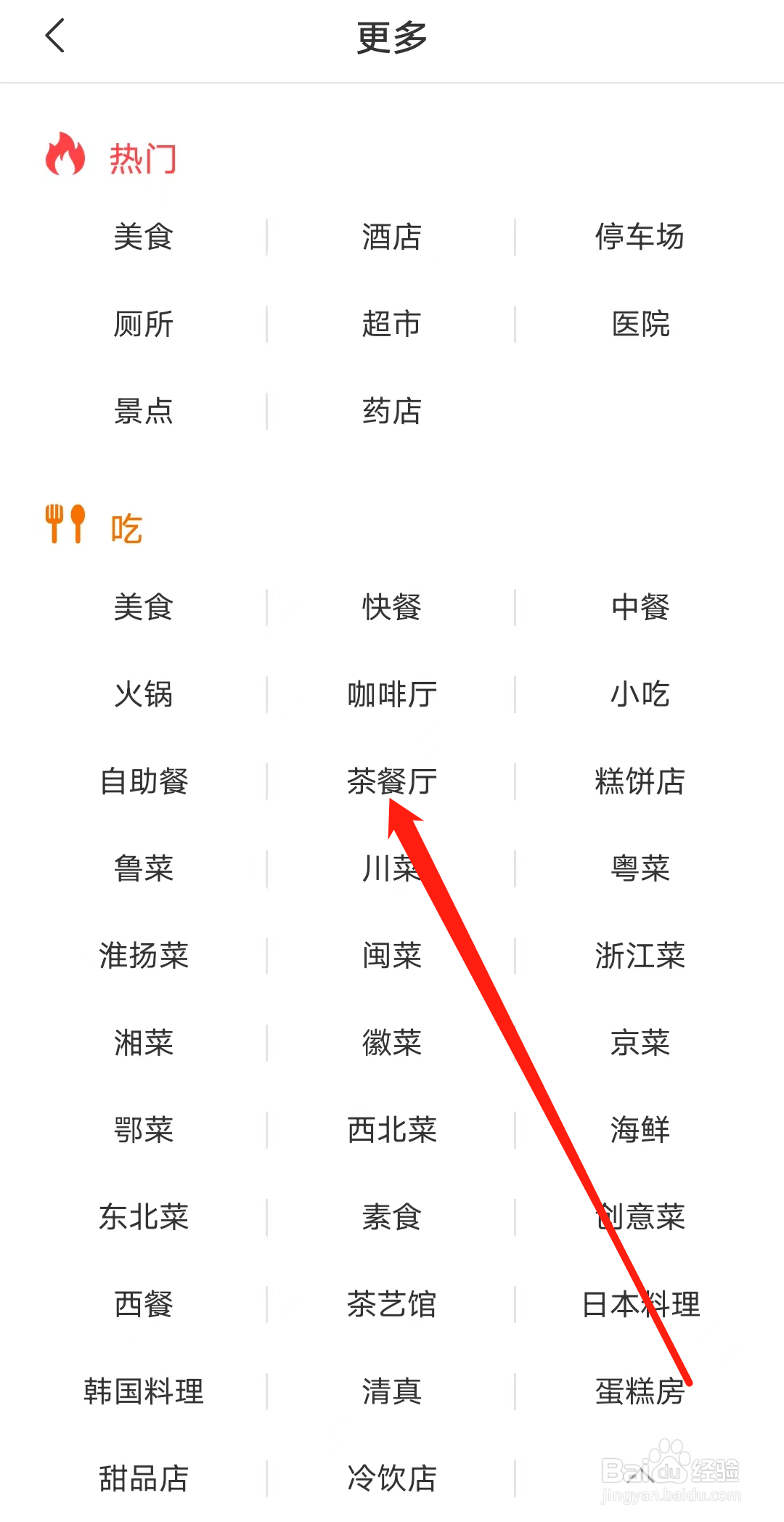Select the 茶餐厅 category pointed by arrow
Image resolution: width=784 pixels, height=1522 pixels.
coord(391,781)
